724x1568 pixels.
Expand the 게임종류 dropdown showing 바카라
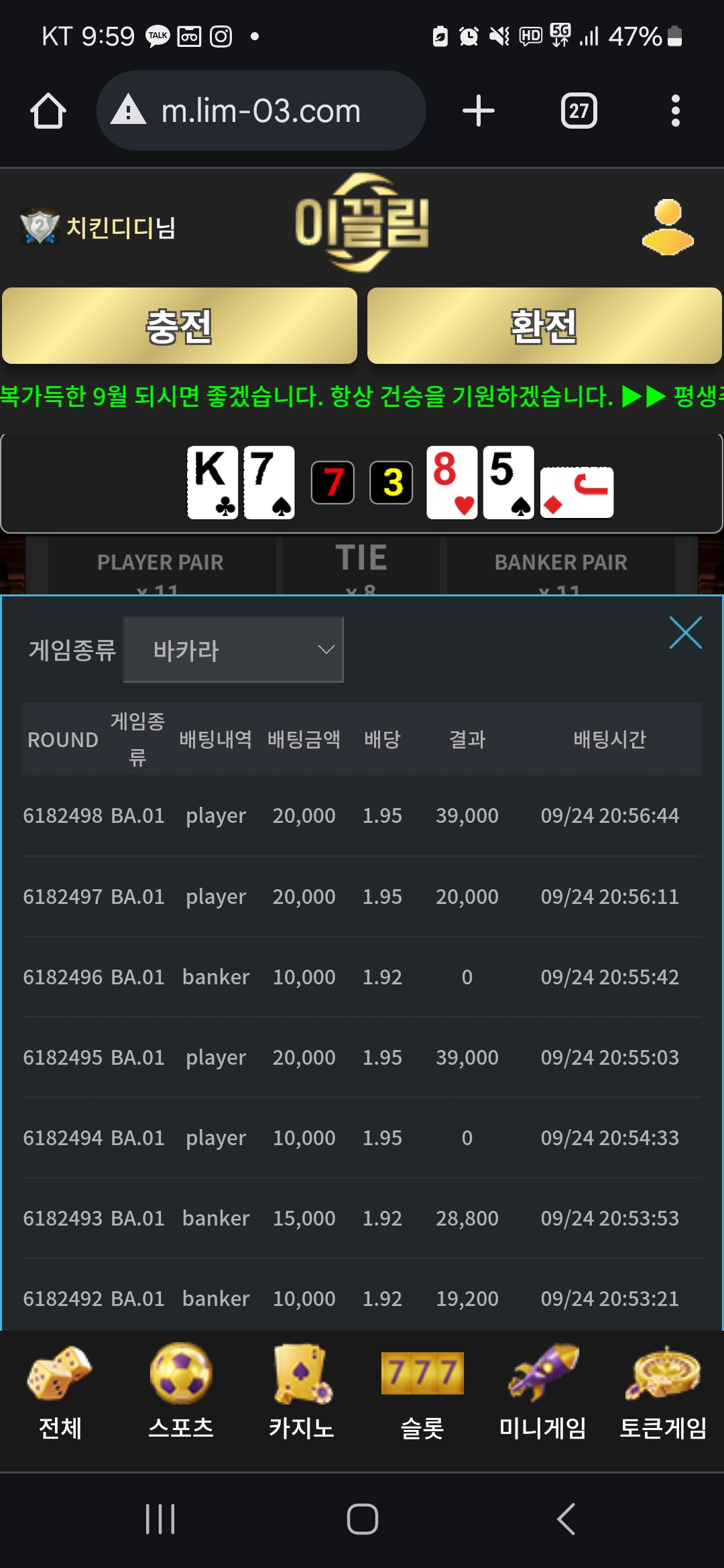pos(233,650)
